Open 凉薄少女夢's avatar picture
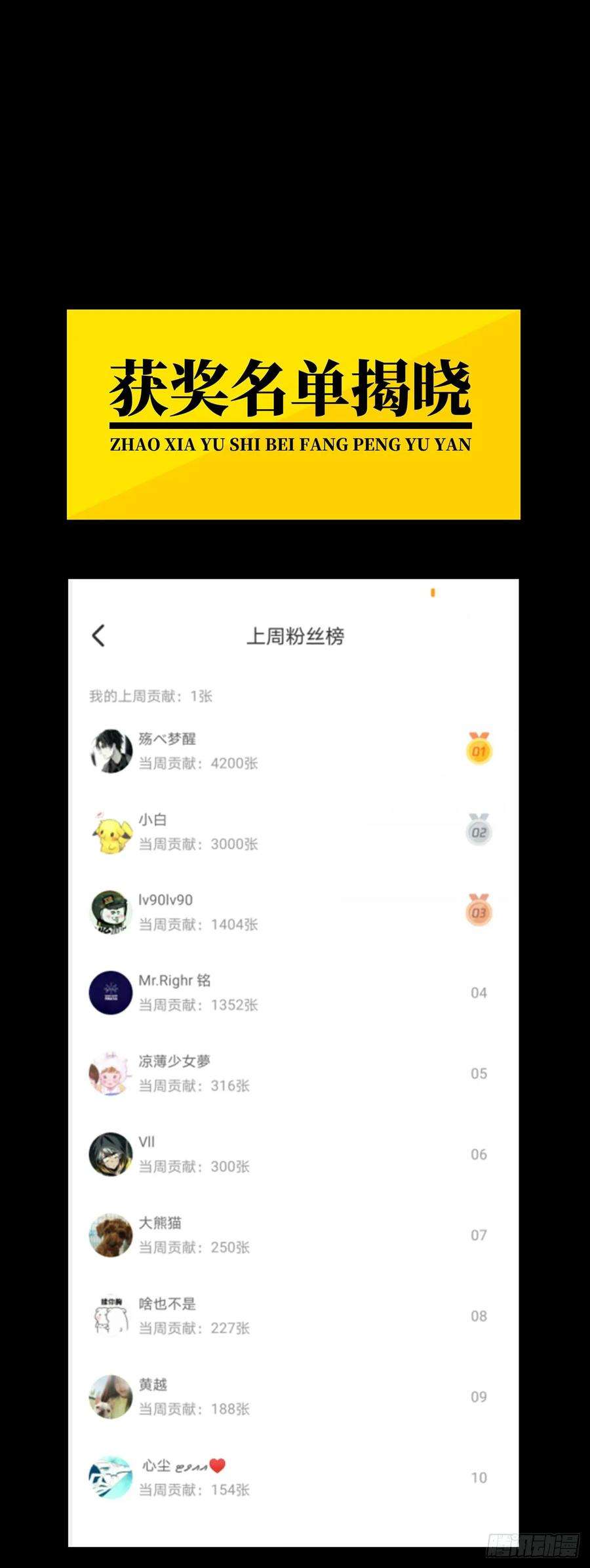The width and height of the screenshot is (590, 1568). tap(111, 1074)
